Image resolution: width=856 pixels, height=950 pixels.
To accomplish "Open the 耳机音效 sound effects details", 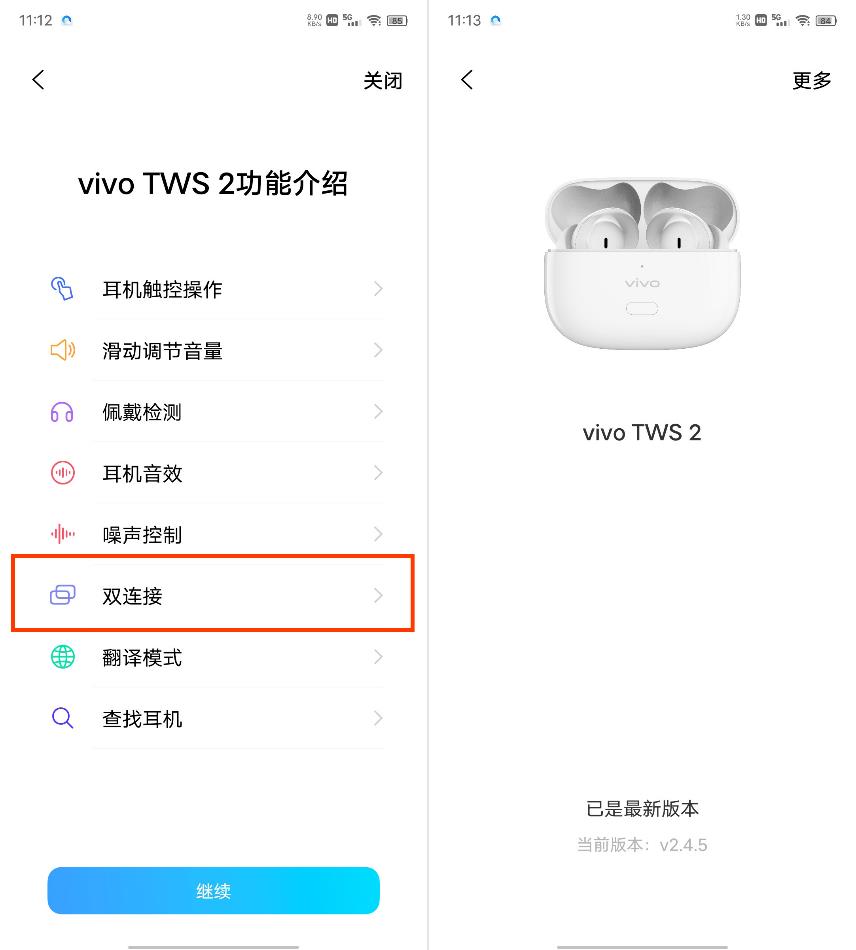I will coord(213,473).
